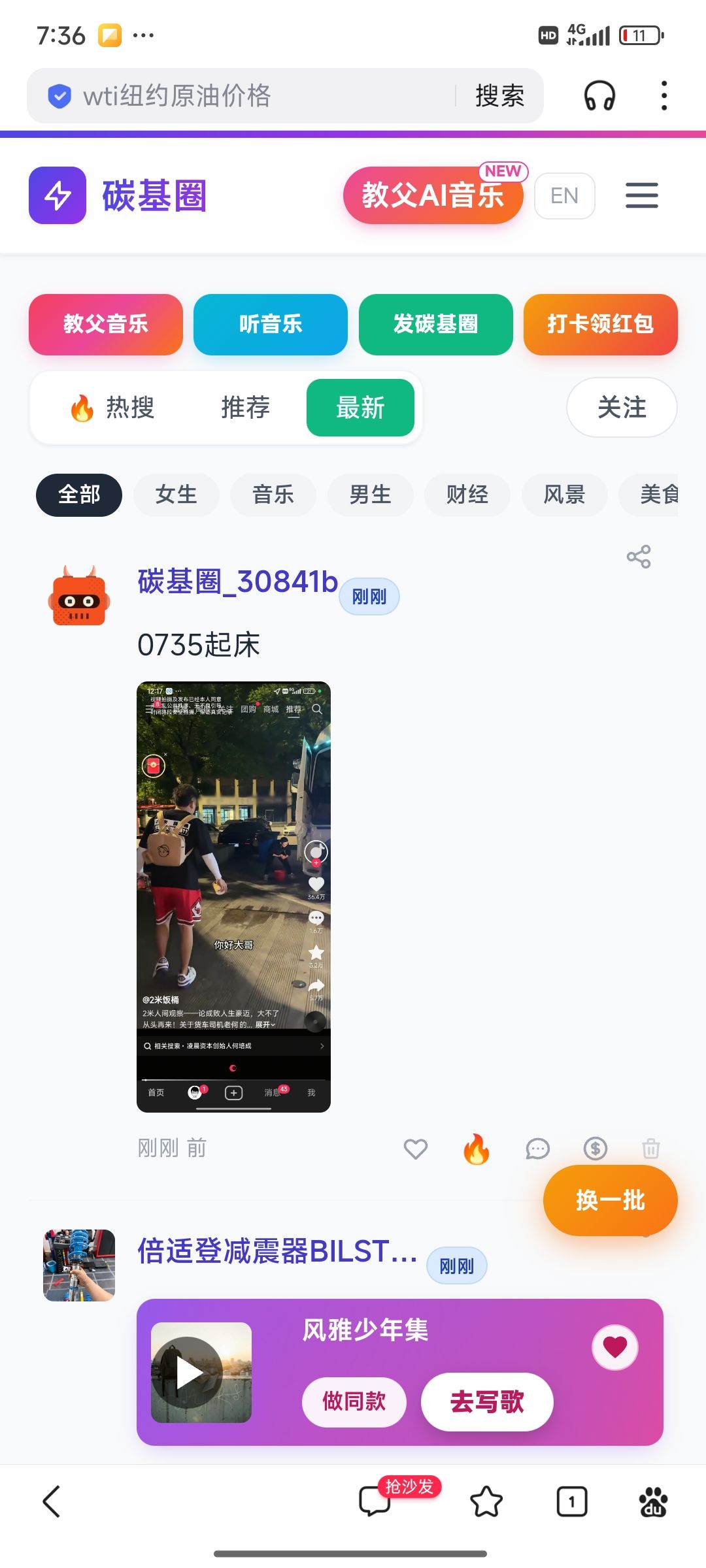Image resolution: width=706 pixels, height=1568 pixels.
Task: Tap 打卡领红包 to check in
Action: (x=600, y=324)
